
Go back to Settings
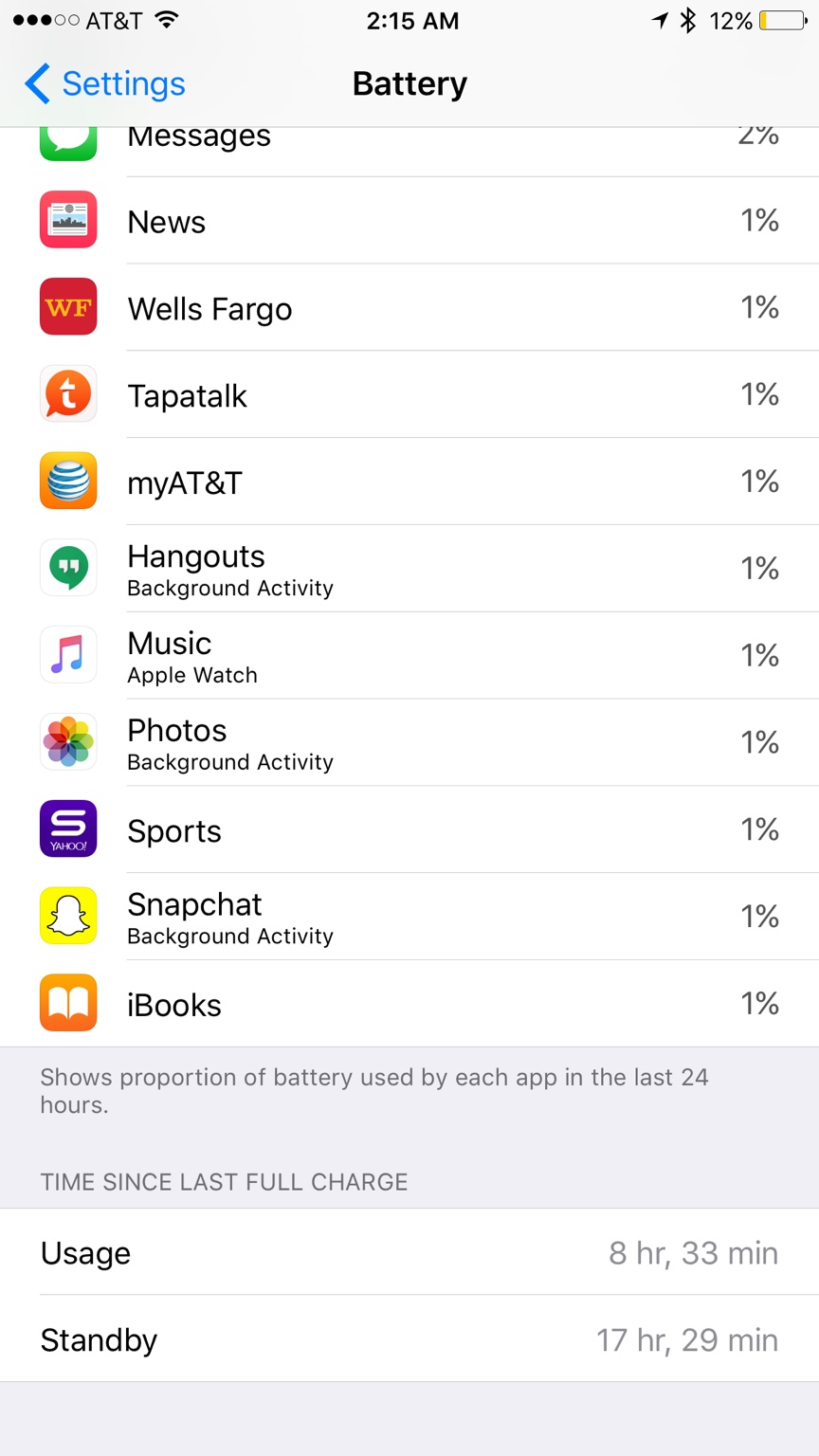pos(105,83)
